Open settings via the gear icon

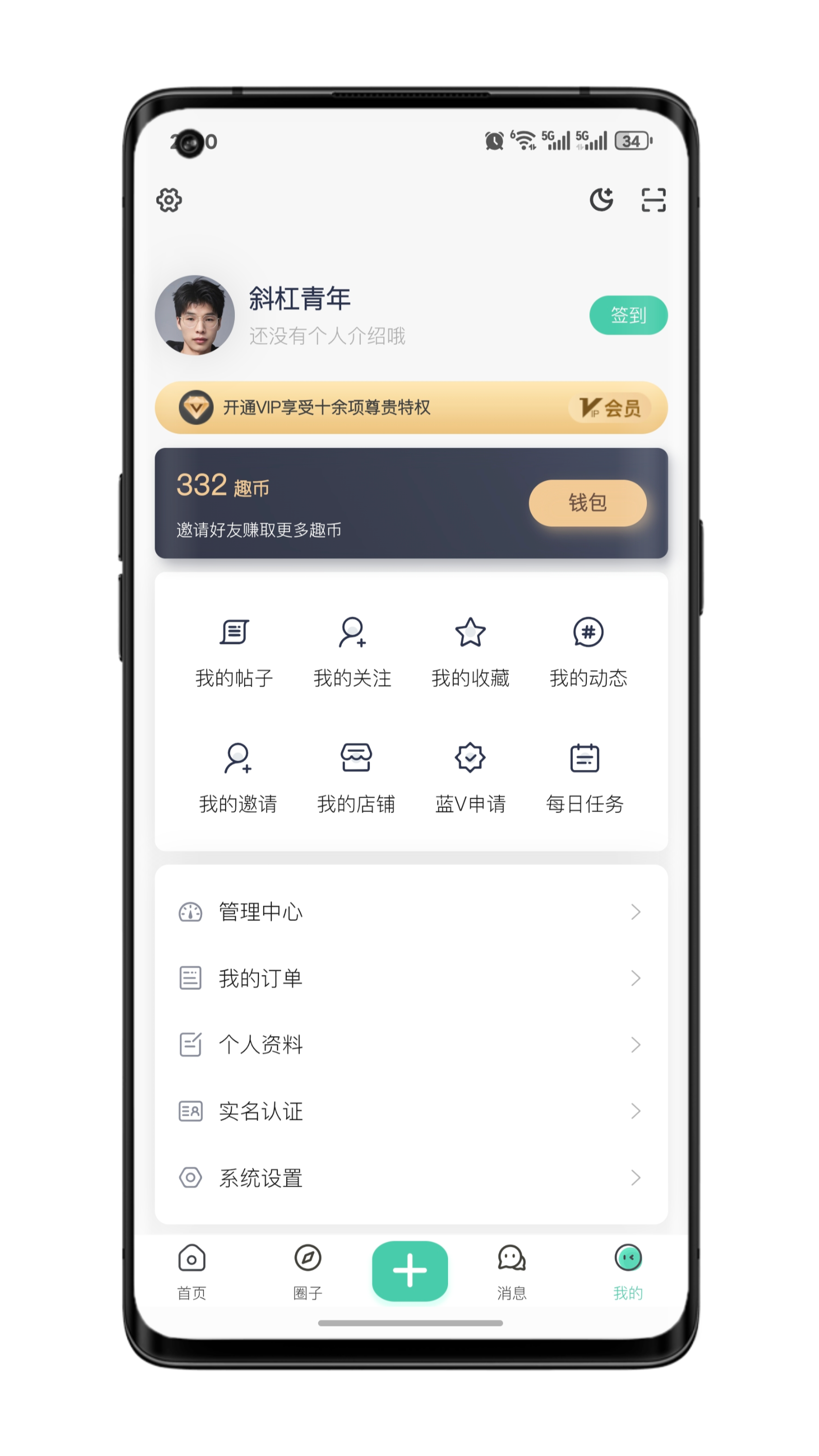(169, 200)
